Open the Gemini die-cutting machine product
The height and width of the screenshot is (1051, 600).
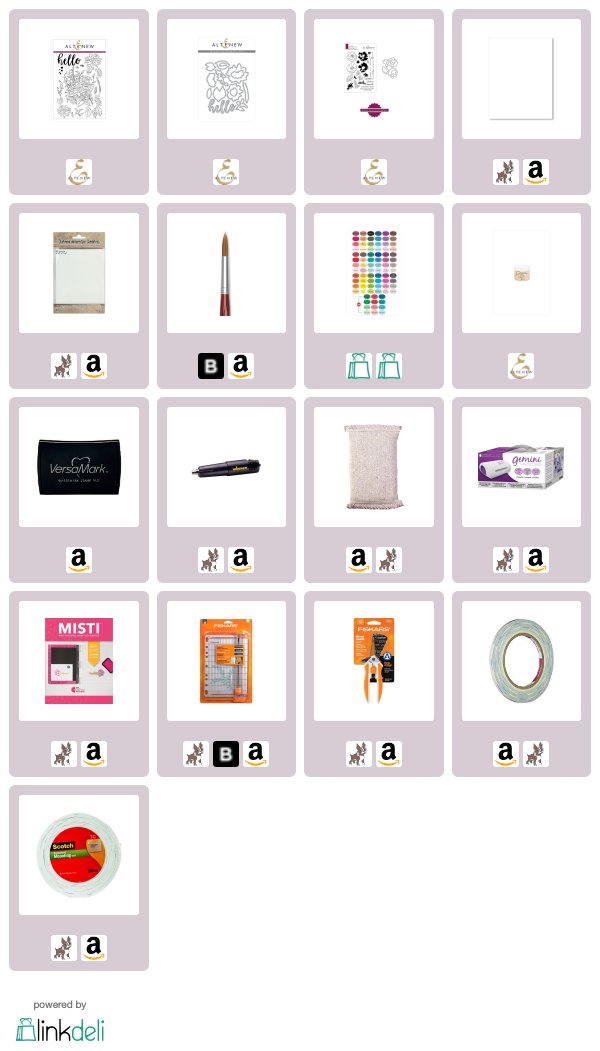(x=521, y=467)
